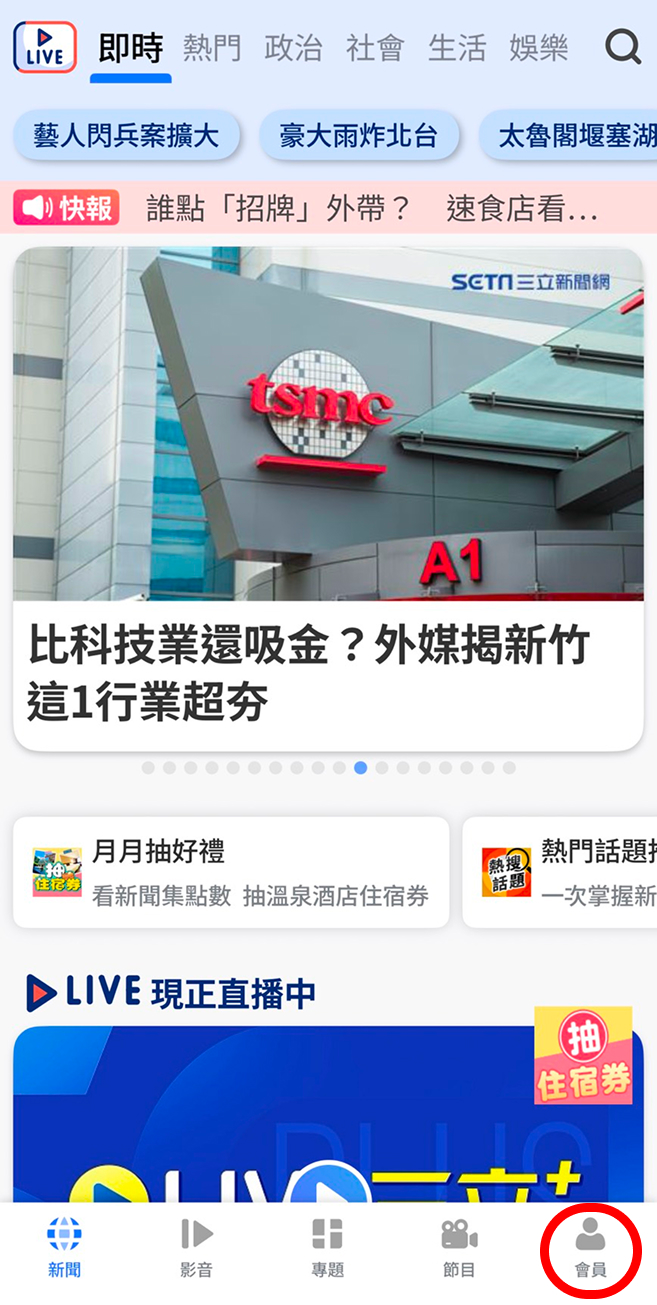657x1305 pixels.
Task: Go to the 節目 bottom tab
Action: pyautogui.click(x=459, y=1248)
